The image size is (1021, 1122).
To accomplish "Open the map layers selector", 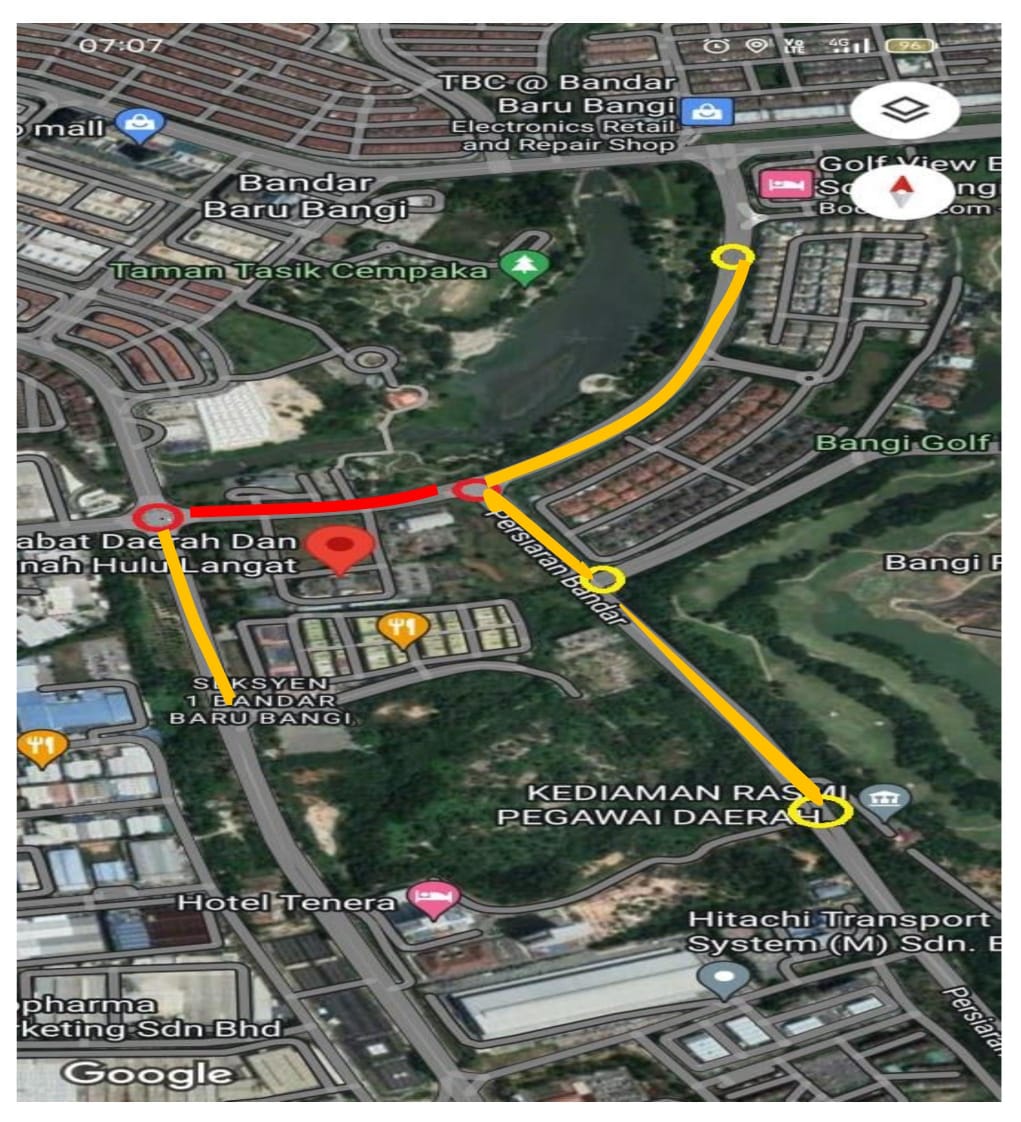I will [904, 109].
